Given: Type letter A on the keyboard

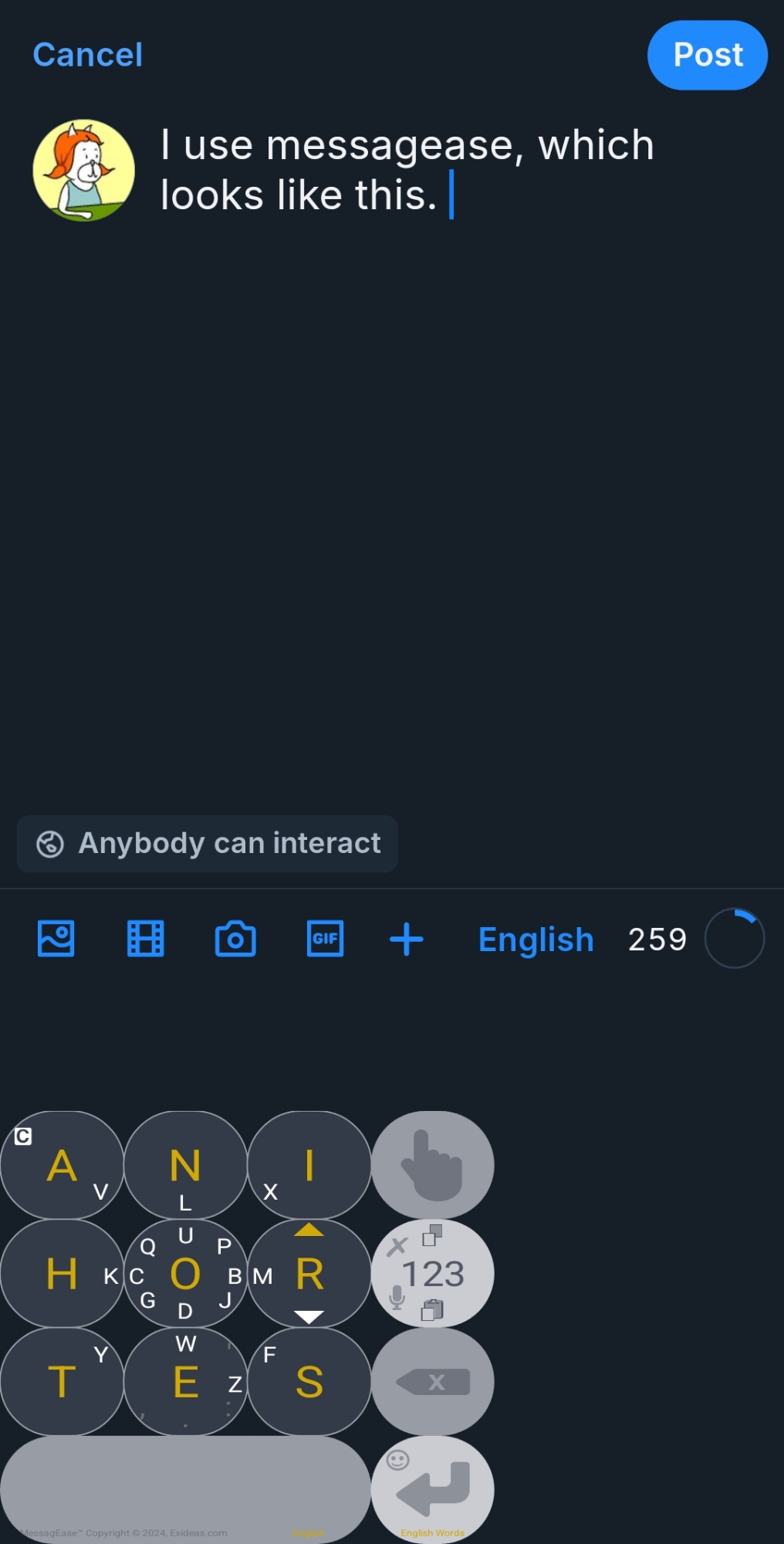Looking at the screenshot, I should (x=62, y=1165).
